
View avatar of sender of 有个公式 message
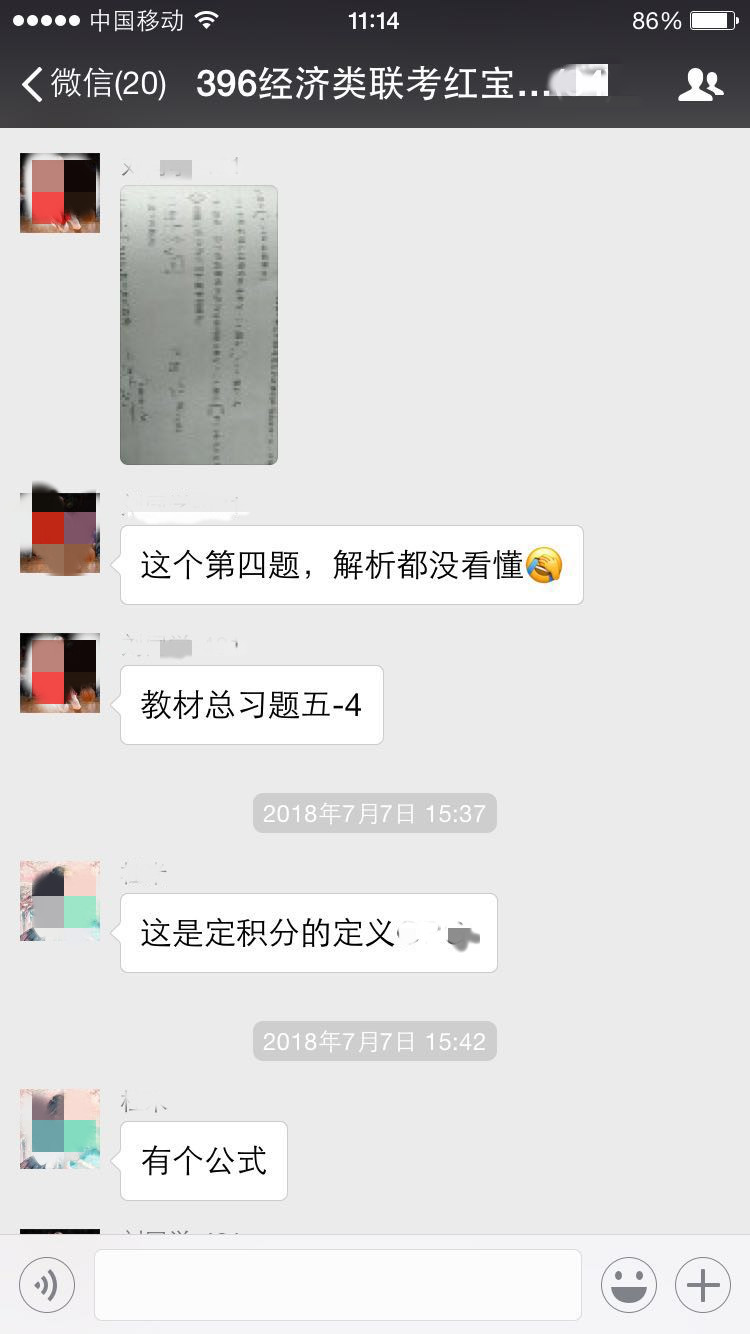(60, 1129)
